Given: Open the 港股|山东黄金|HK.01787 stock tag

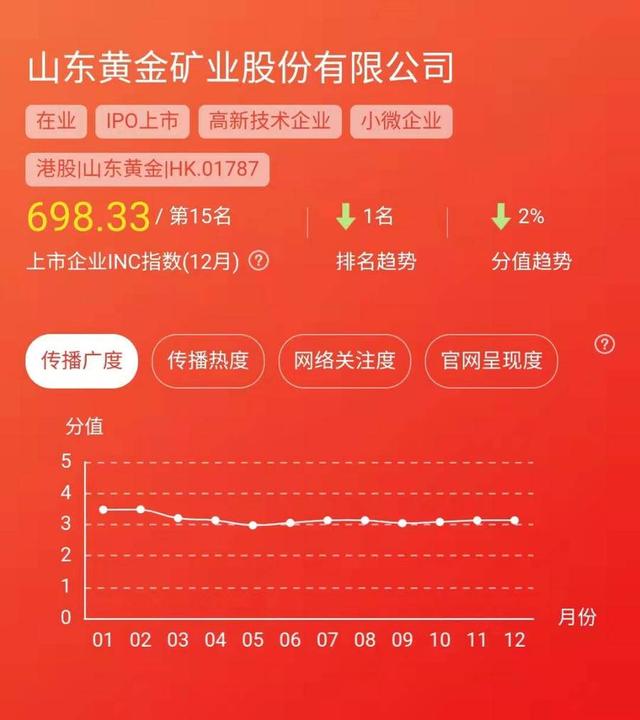Looking at the screenshot, I should 148,169.
